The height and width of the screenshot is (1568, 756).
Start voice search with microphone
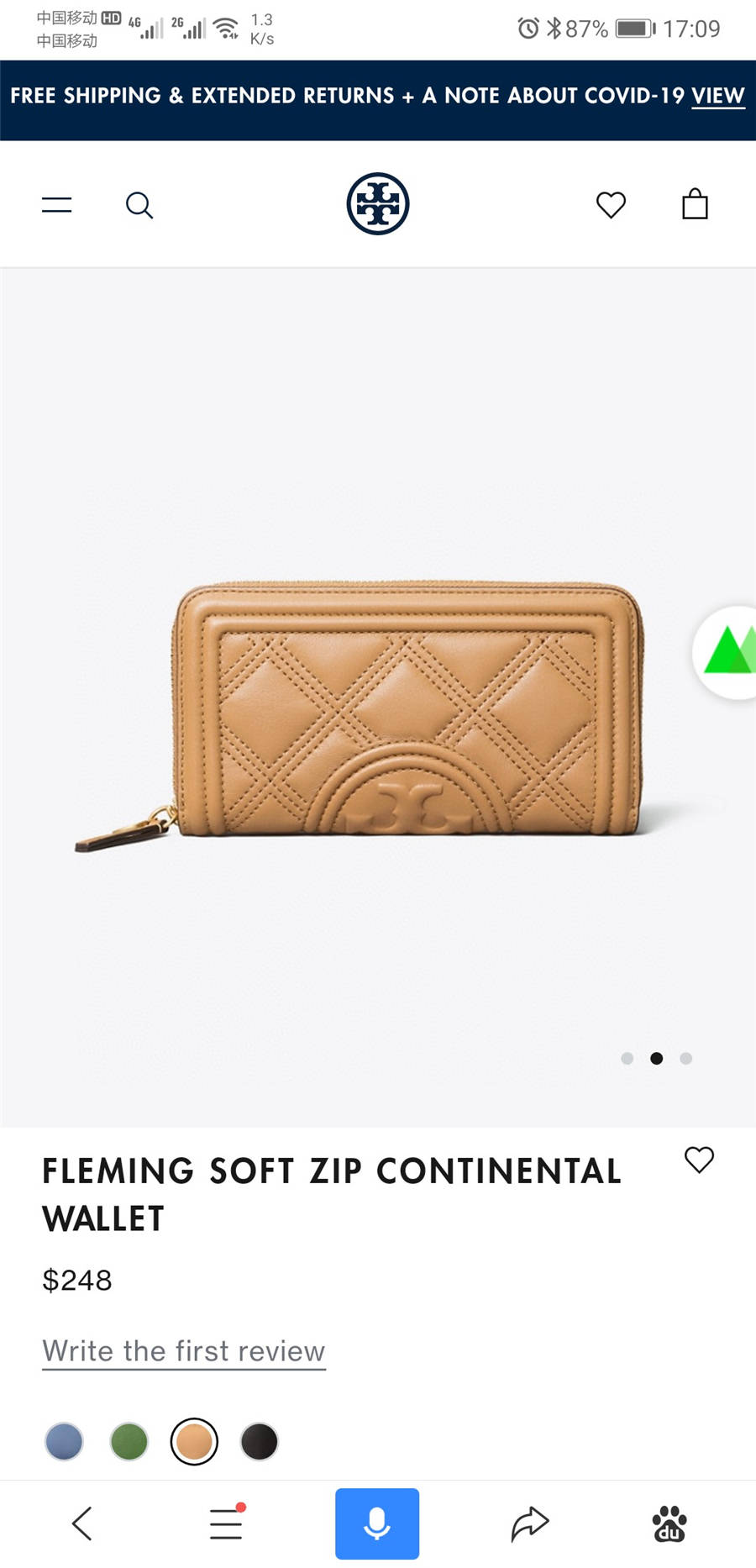(377, 1523)
